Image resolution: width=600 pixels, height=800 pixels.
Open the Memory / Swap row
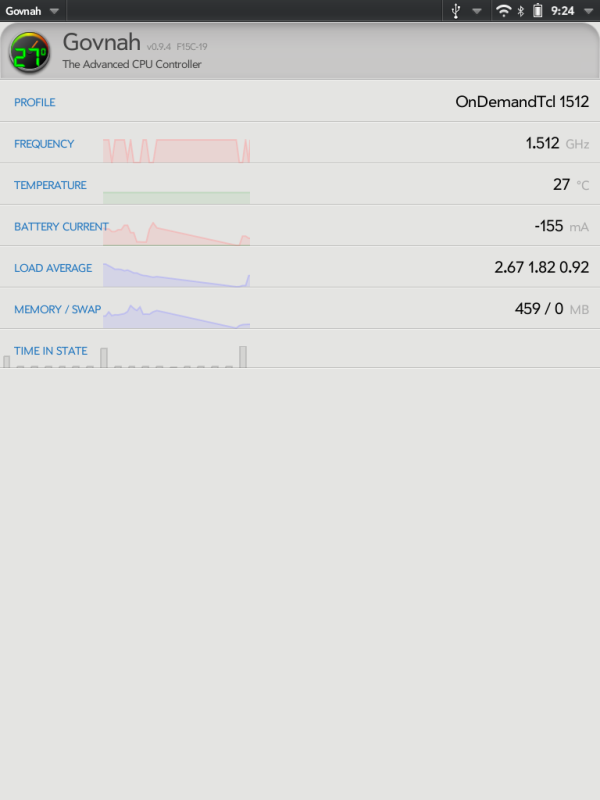tap(300, 309)
